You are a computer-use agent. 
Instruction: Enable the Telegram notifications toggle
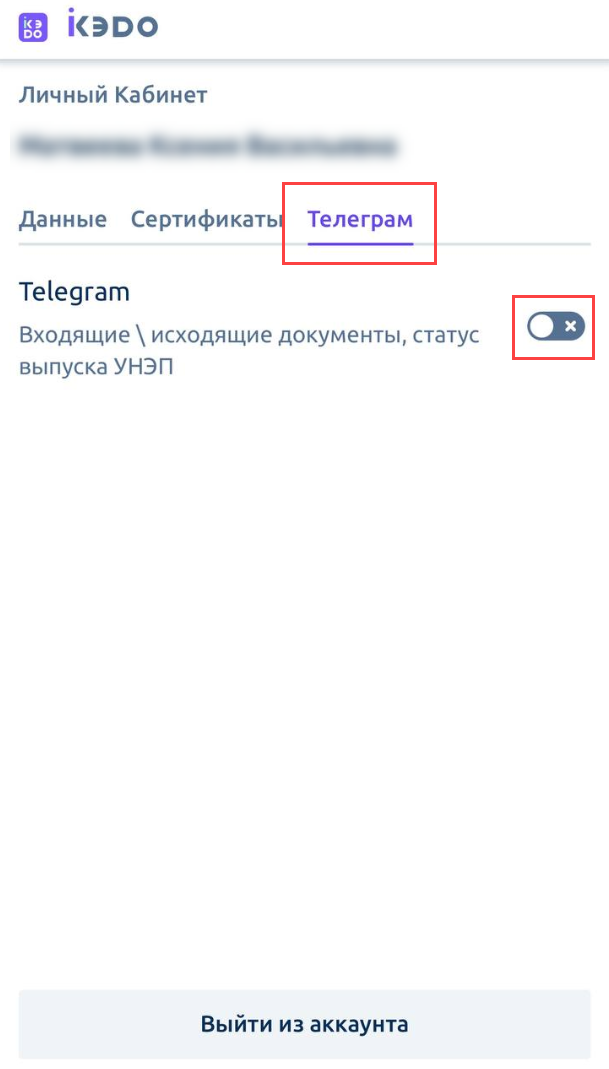click(555, 326)
